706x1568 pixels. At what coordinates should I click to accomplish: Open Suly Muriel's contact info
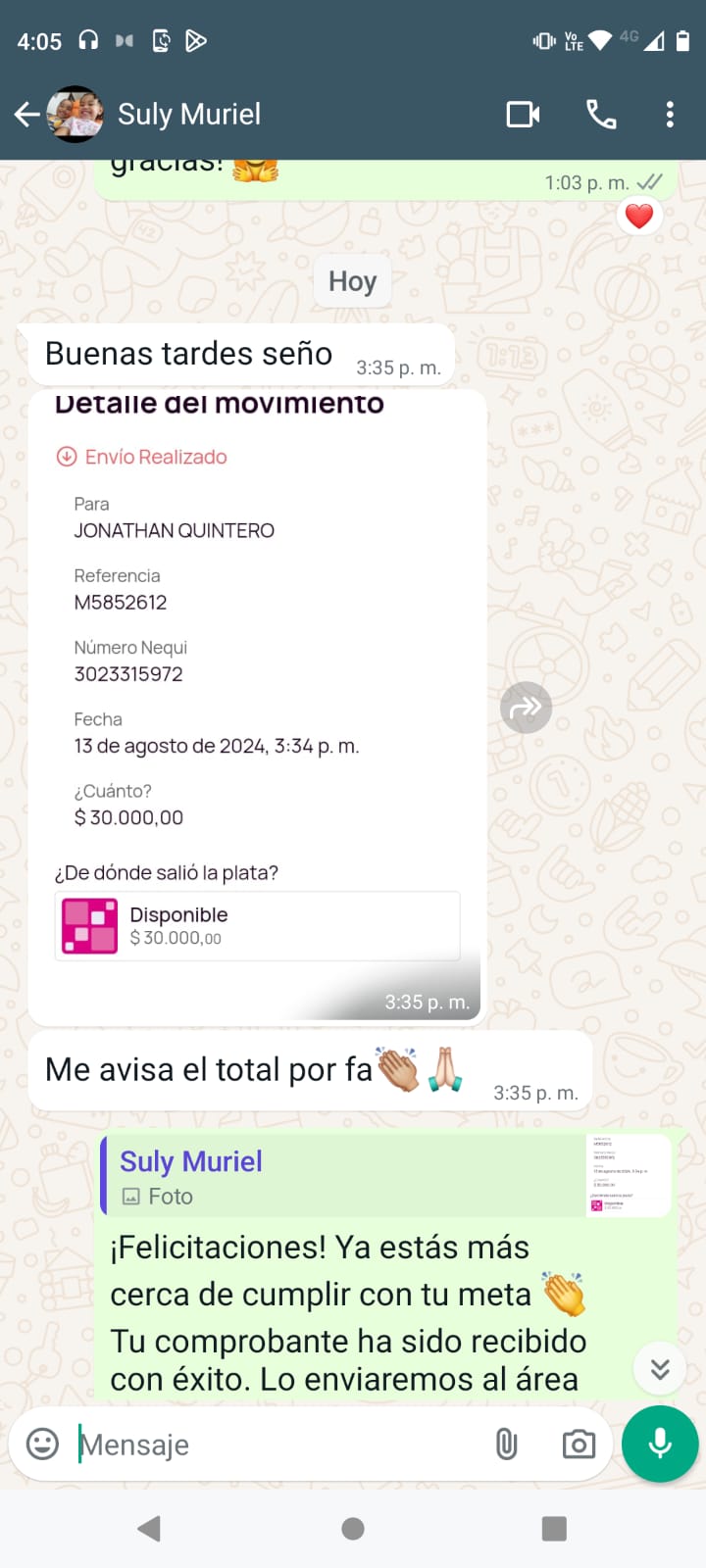(x=188, y=115)
